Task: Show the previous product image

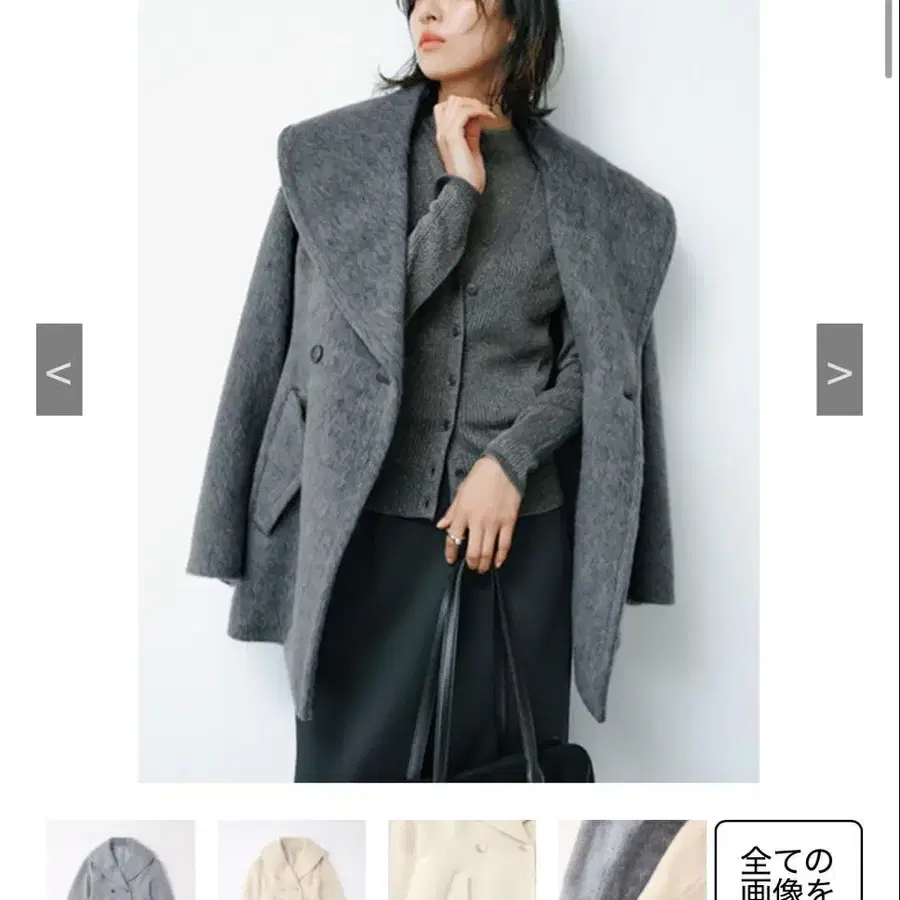Action: coord(59,370)
